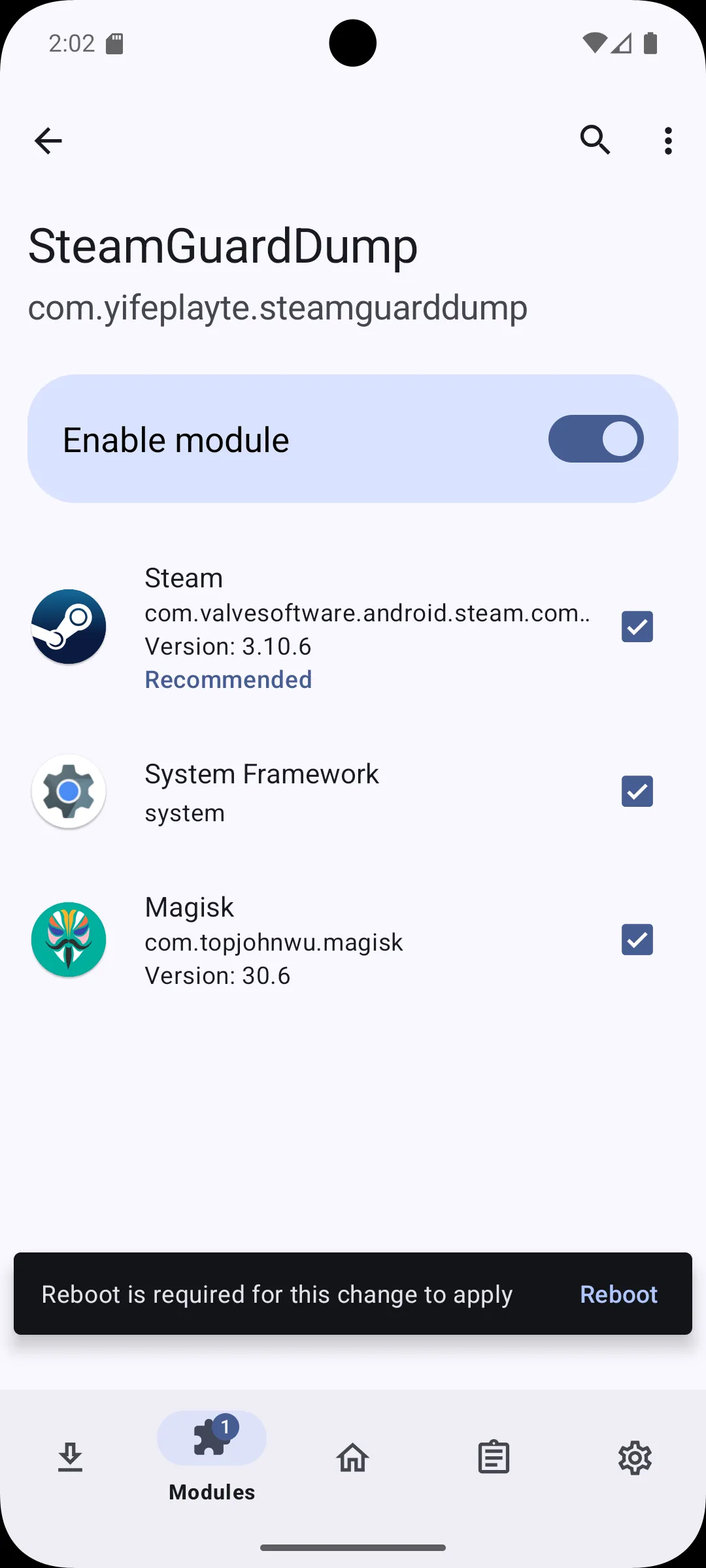The height and width of the screenshot is (1568, 706).
Task: Open the settings gear tab
Action: 635,1458
